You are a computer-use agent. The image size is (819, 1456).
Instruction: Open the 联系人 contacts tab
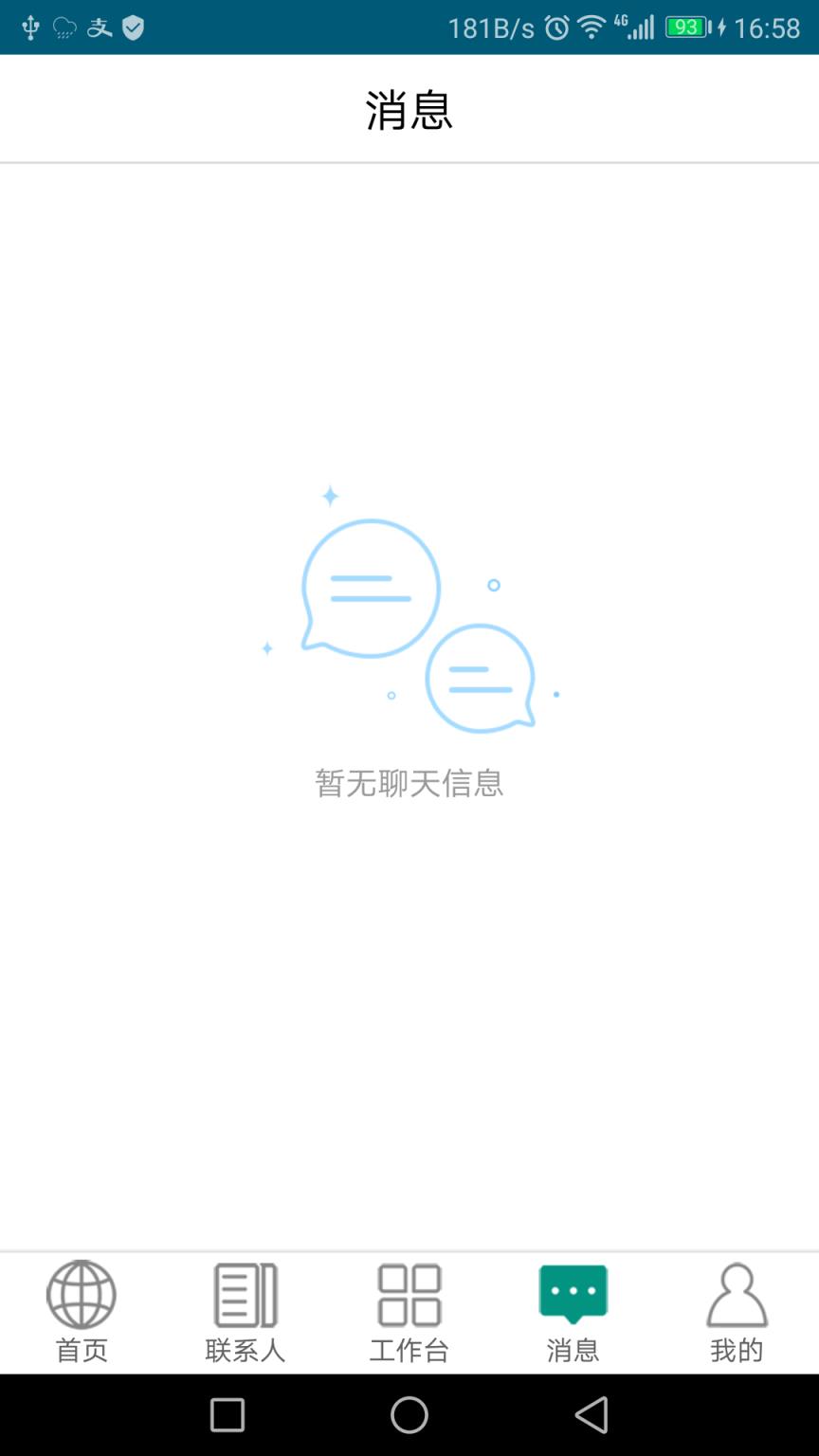[246, 1312]
